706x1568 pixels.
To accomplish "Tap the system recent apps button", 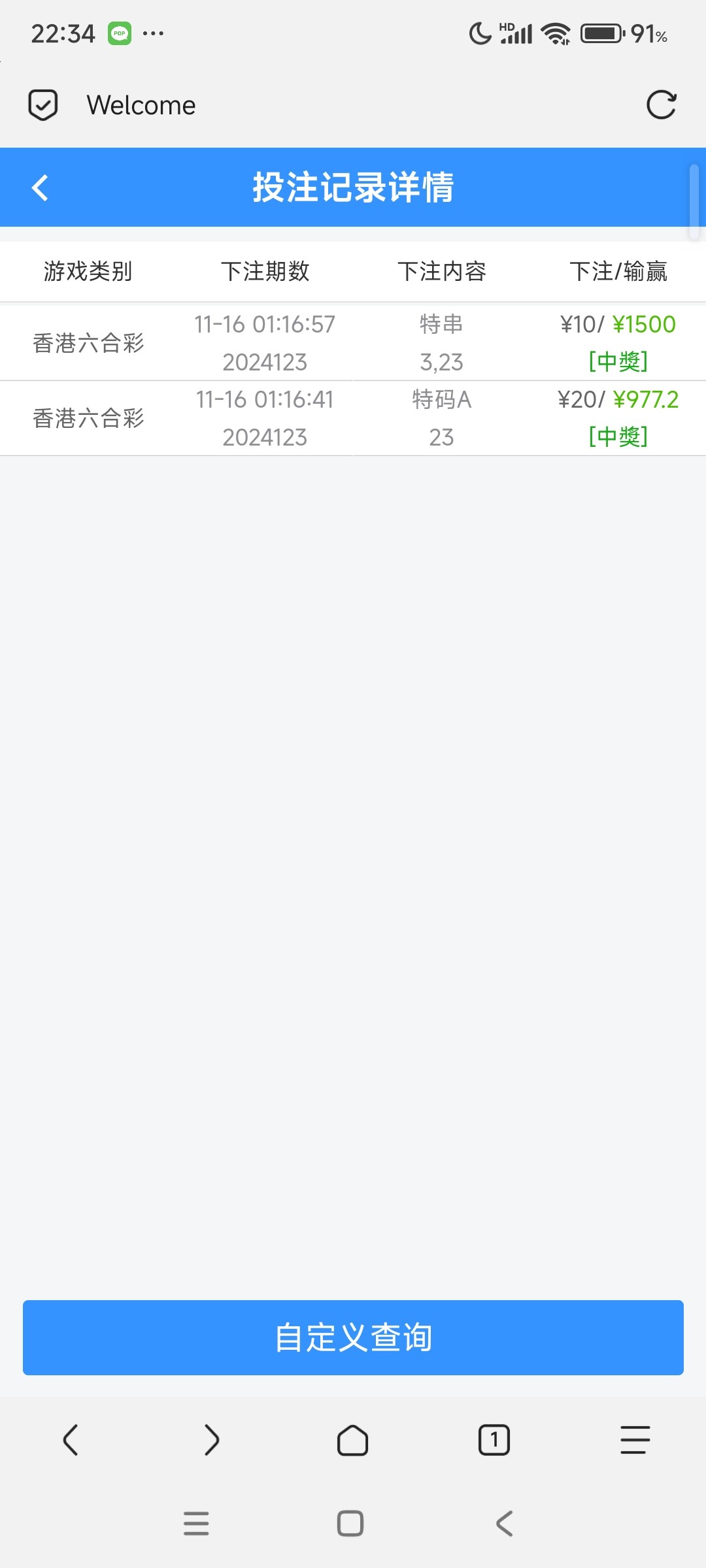I will 196,1524.
